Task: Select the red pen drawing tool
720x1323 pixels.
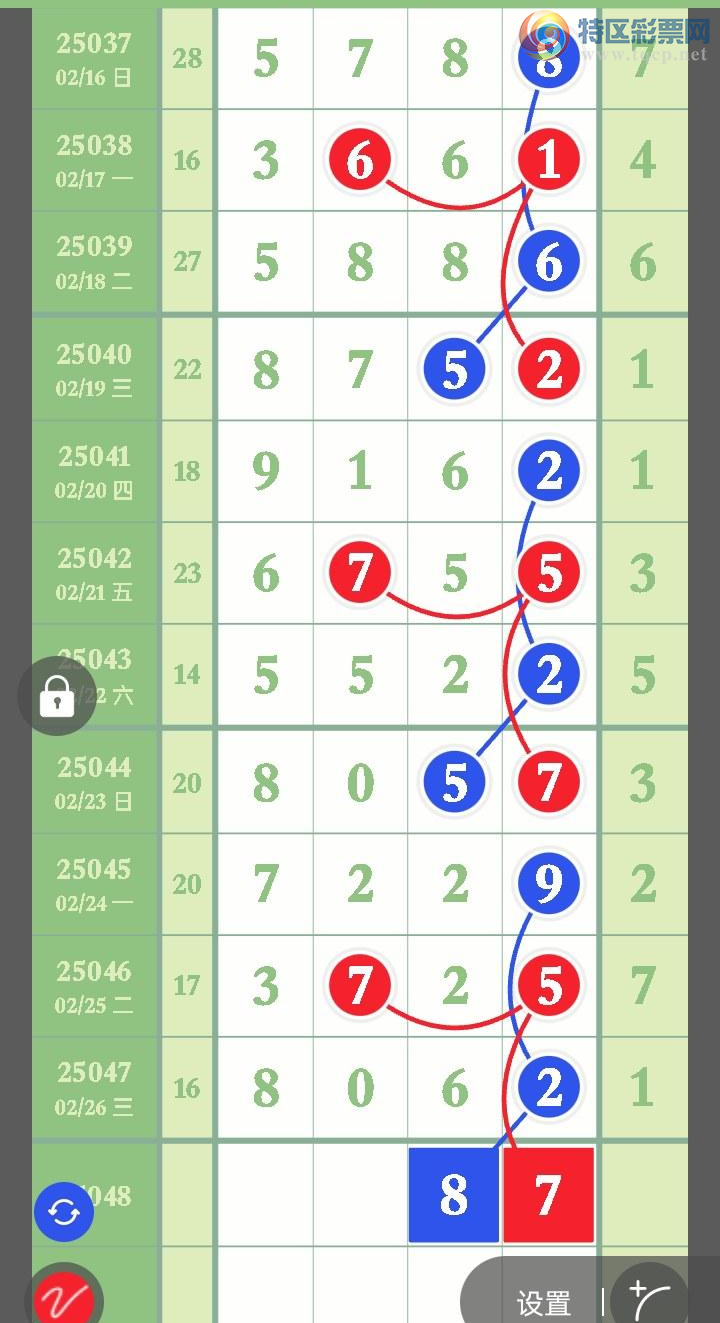Action: point(63,1298)
